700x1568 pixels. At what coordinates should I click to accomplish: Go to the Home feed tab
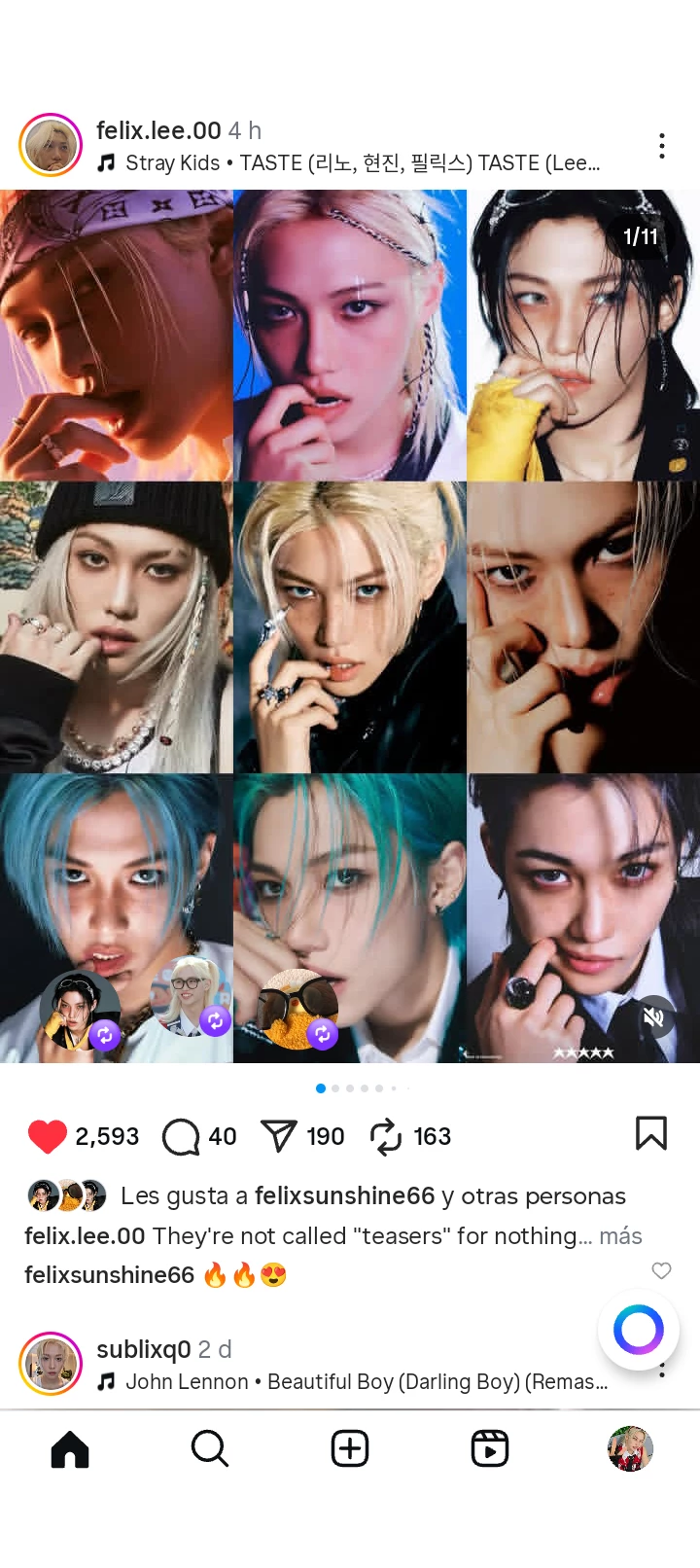coord(70,1448)
